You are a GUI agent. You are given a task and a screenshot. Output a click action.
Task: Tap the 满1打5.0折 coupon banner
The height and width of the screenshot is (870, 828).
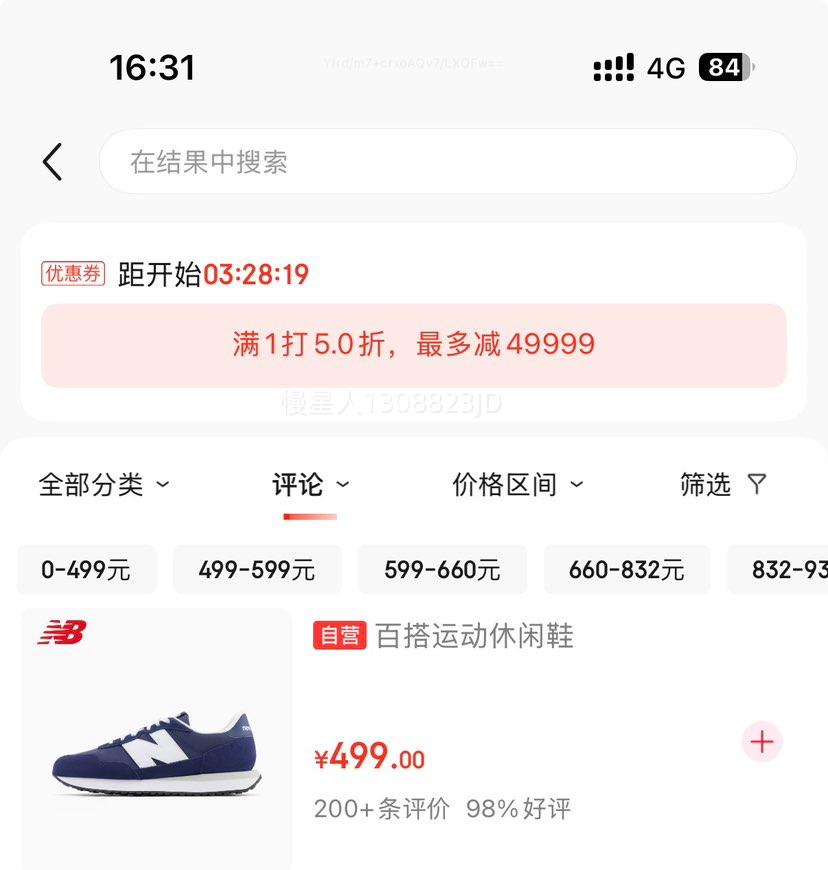[413, 345]
